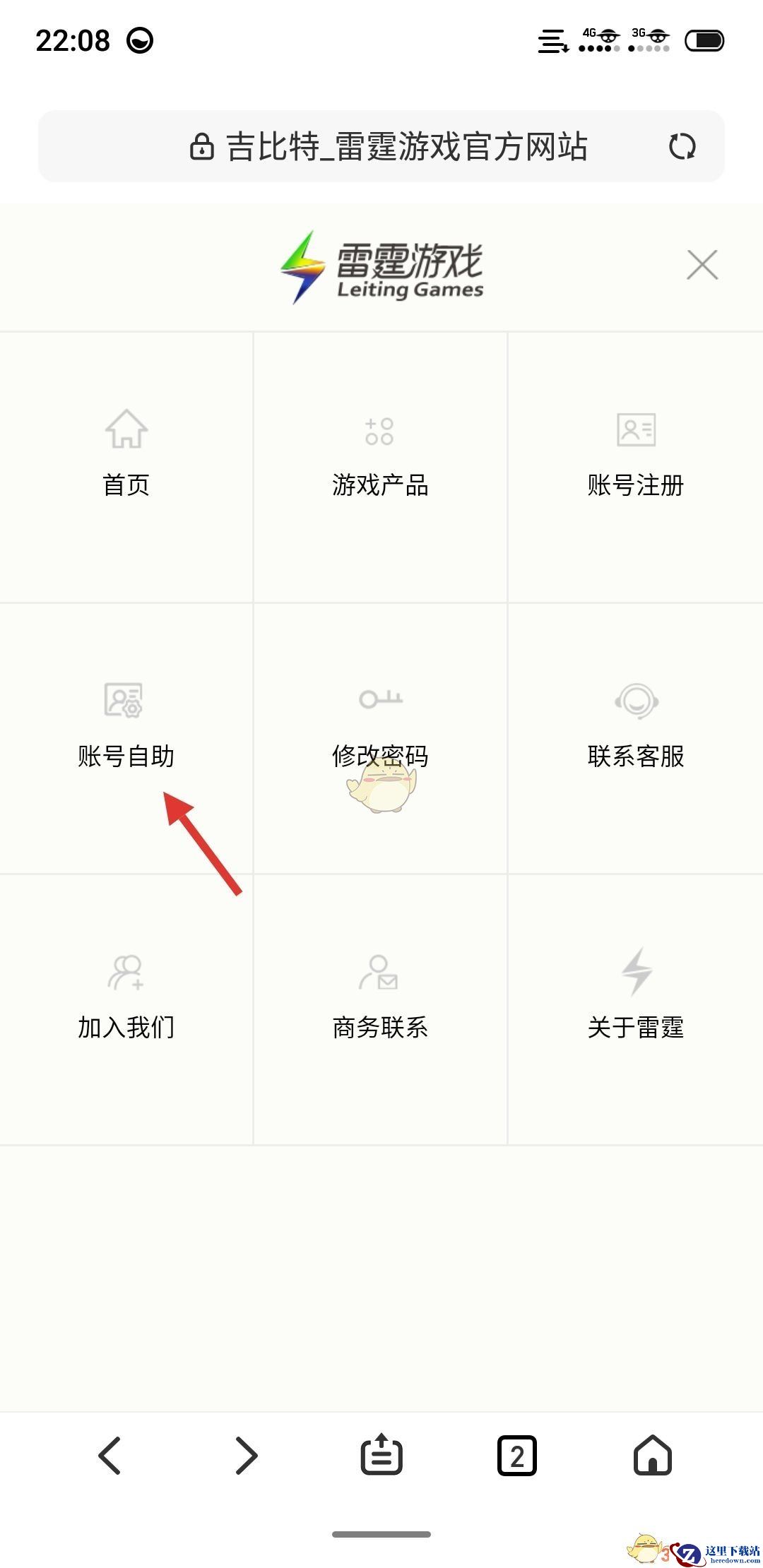Reload the page from the address bar
This screenshot has height=1568, width=763.
pyautogui.click(x=682, y=147)
